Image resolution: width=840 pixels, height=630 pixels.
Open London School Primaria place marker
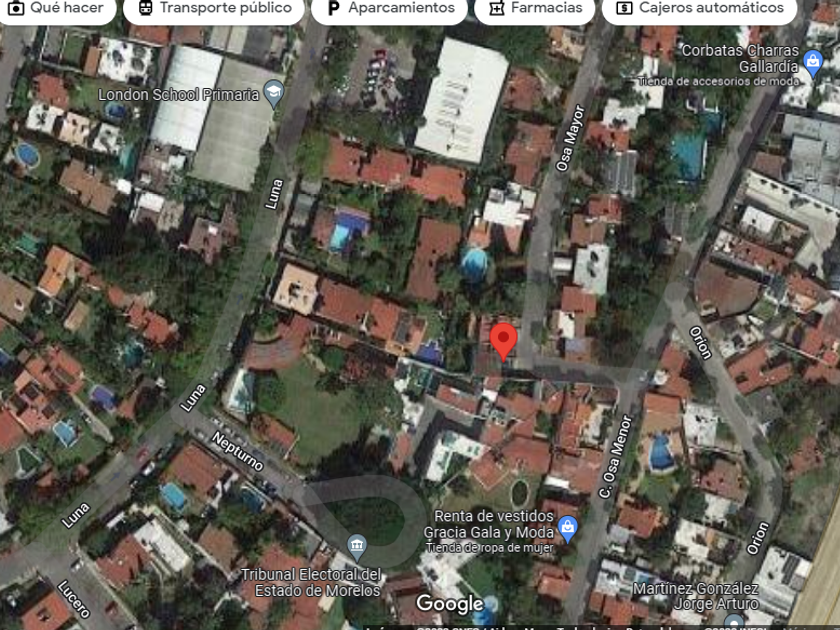[274, 93]
